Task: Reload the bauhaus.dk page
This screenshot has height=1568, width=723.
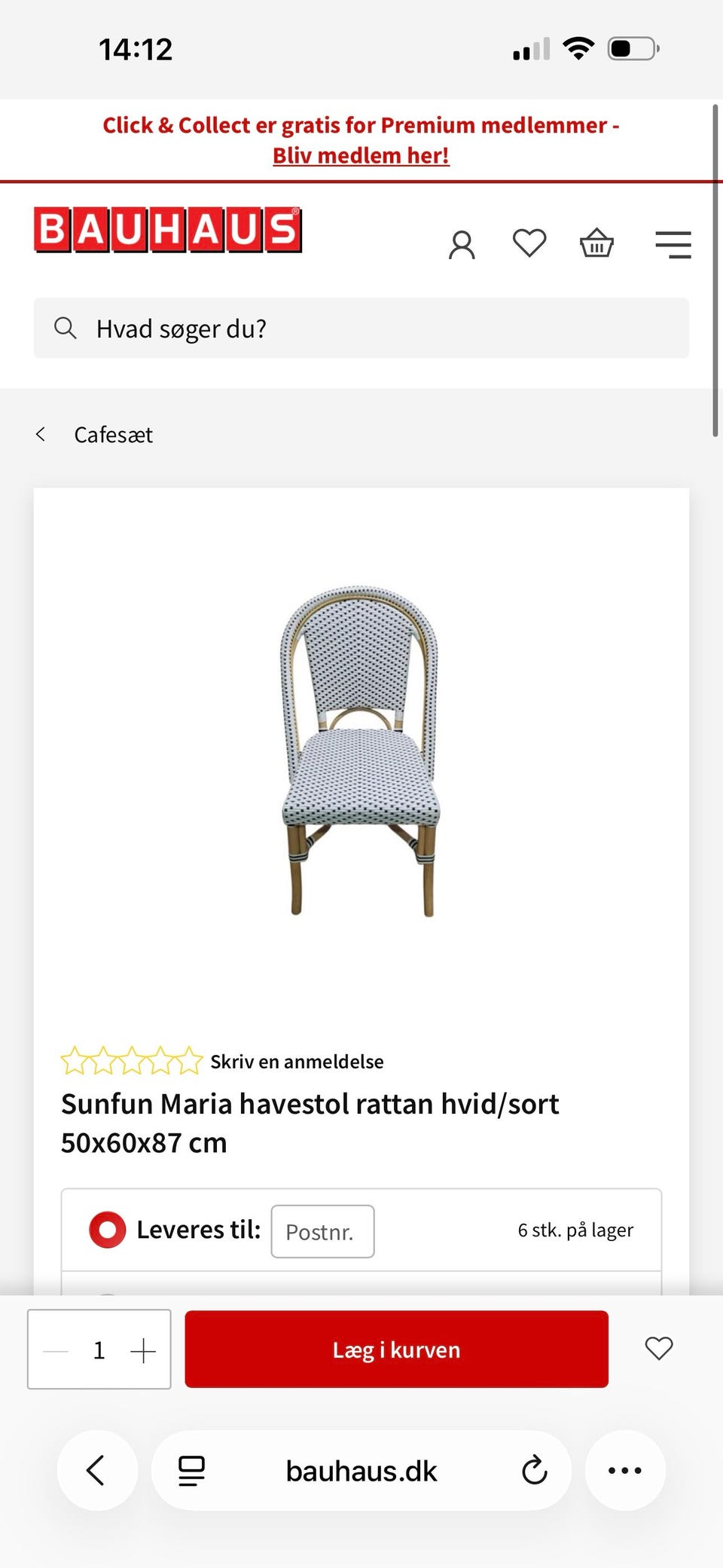Action: (x=534, y=1470)
